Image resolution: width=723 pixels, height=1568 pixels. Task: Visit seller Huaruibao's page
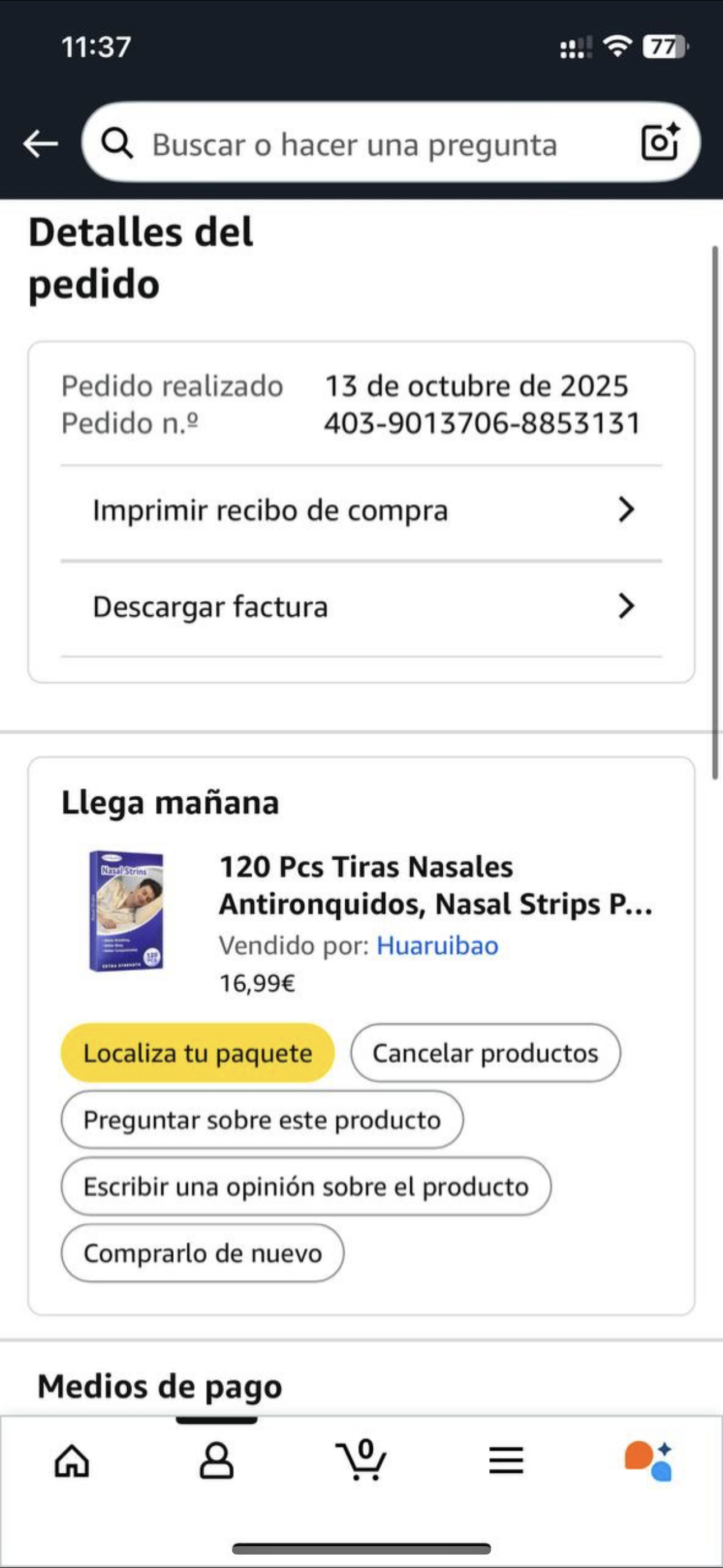click(437, 946)
